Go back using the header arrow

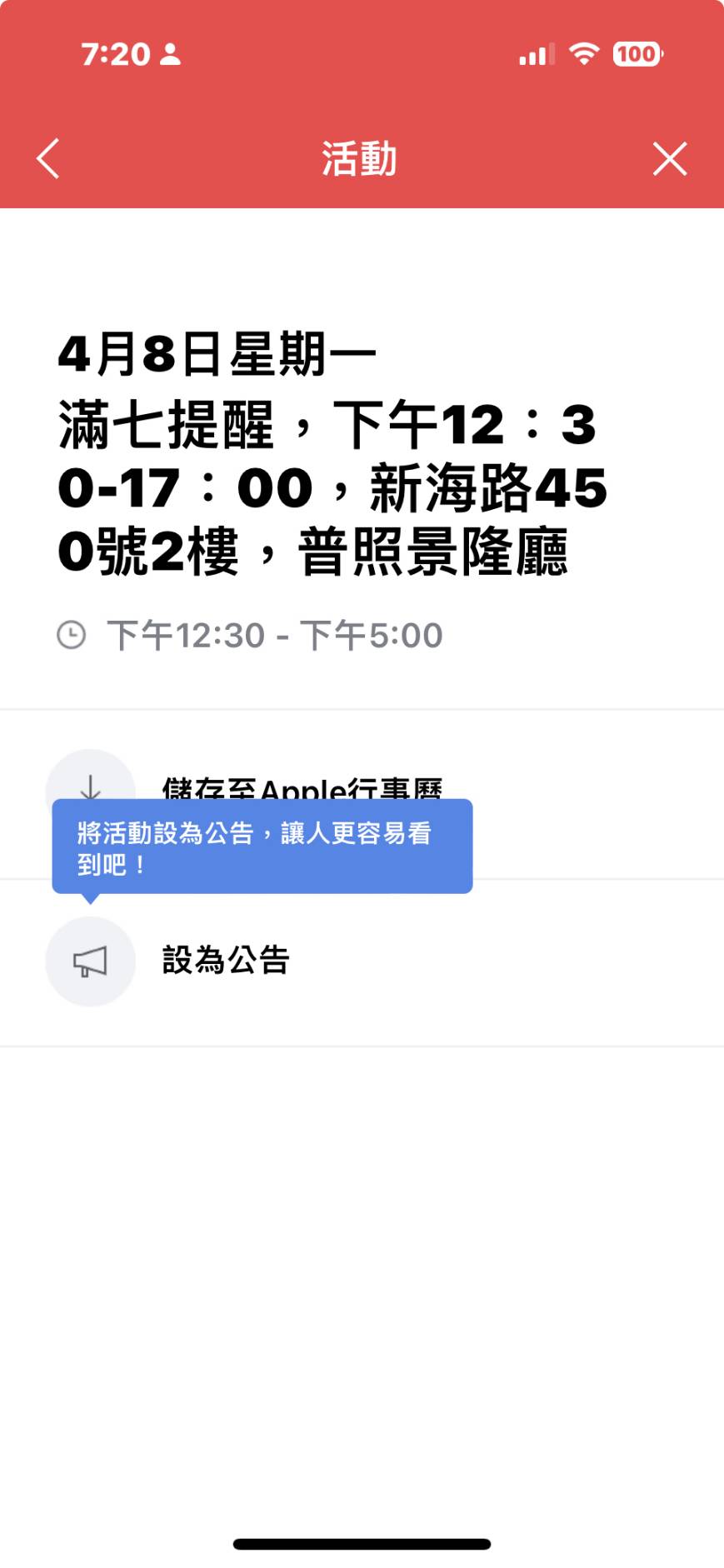point(48,158)
